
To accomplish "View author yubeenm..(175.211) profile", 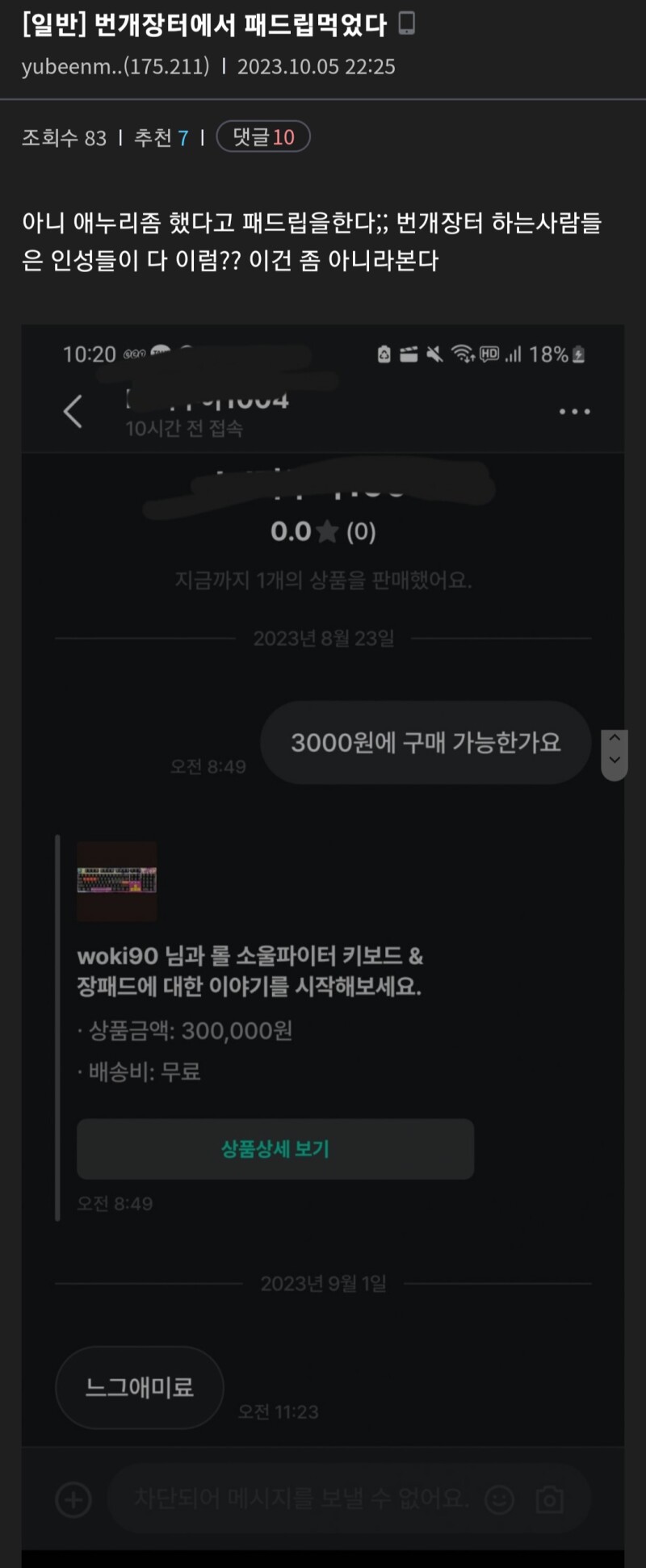I will tap(115, 66).
